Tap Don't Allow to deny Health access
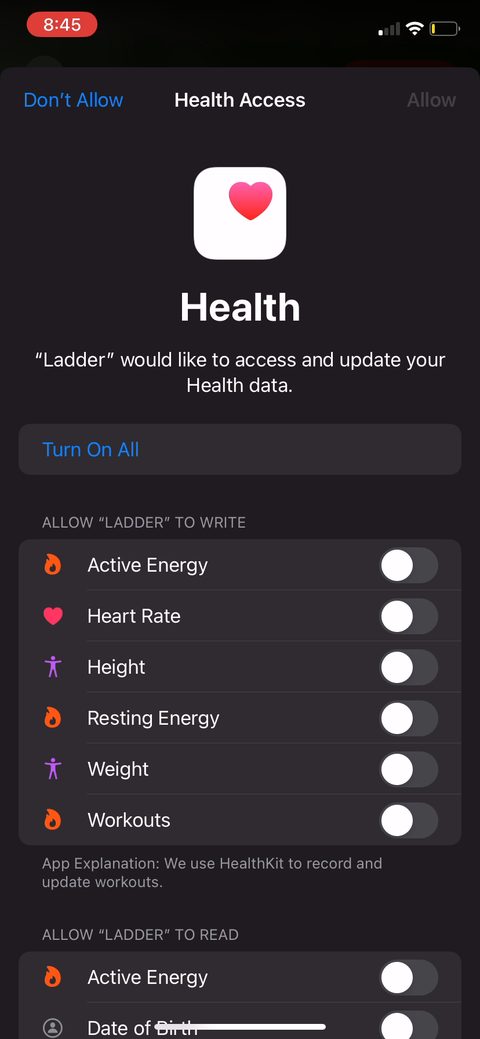The height and width of the screenshot is (1039, 480). pyautogui.click(x=74, y=100)
